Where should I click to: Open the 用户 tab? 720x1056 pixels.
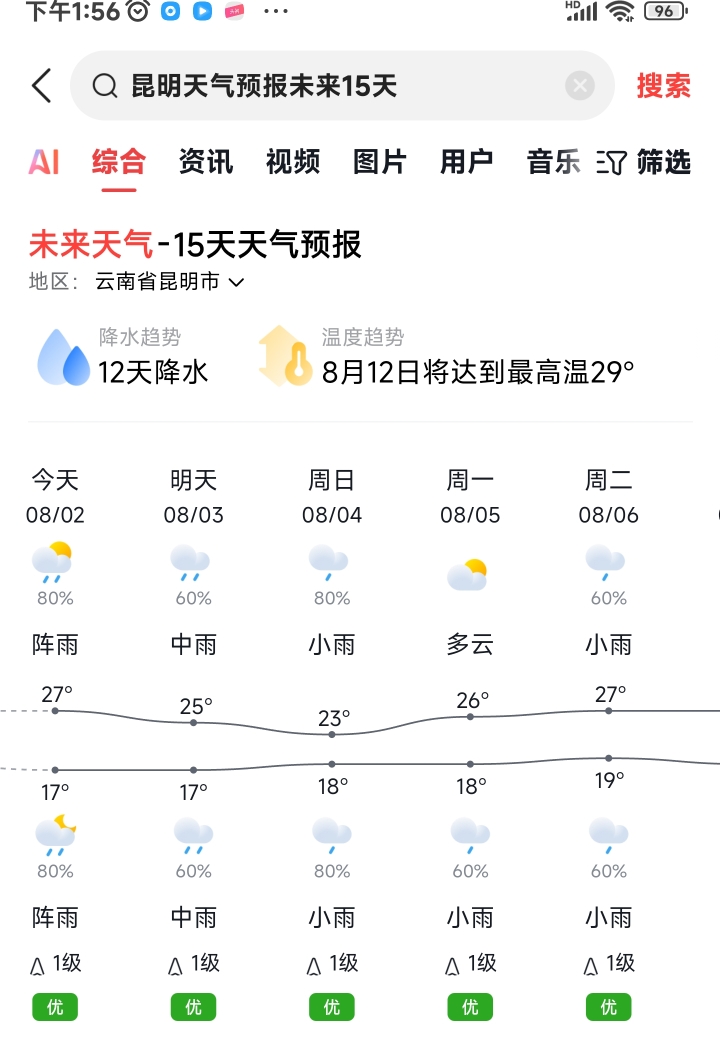pos(467,162)
